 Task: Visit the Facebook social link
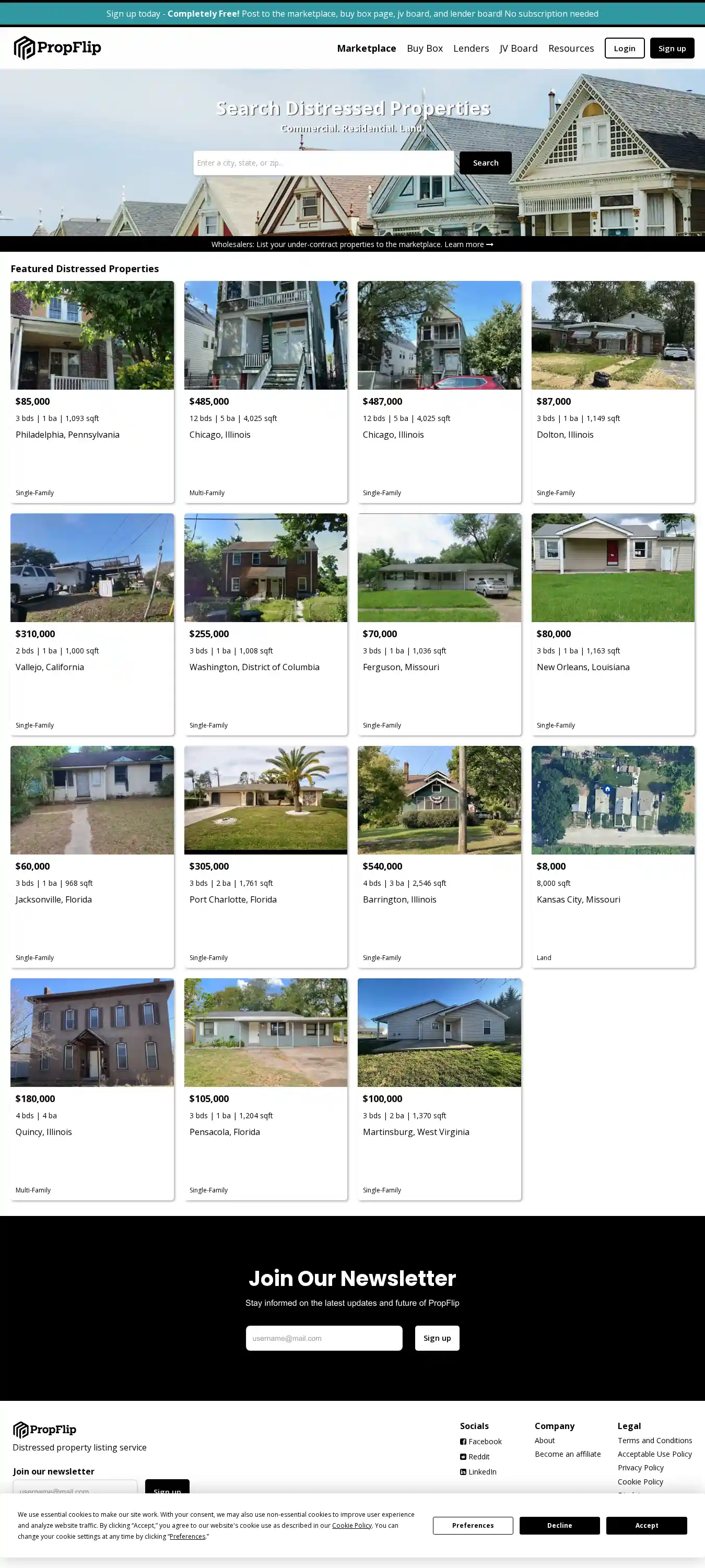tap(485, 1442)
